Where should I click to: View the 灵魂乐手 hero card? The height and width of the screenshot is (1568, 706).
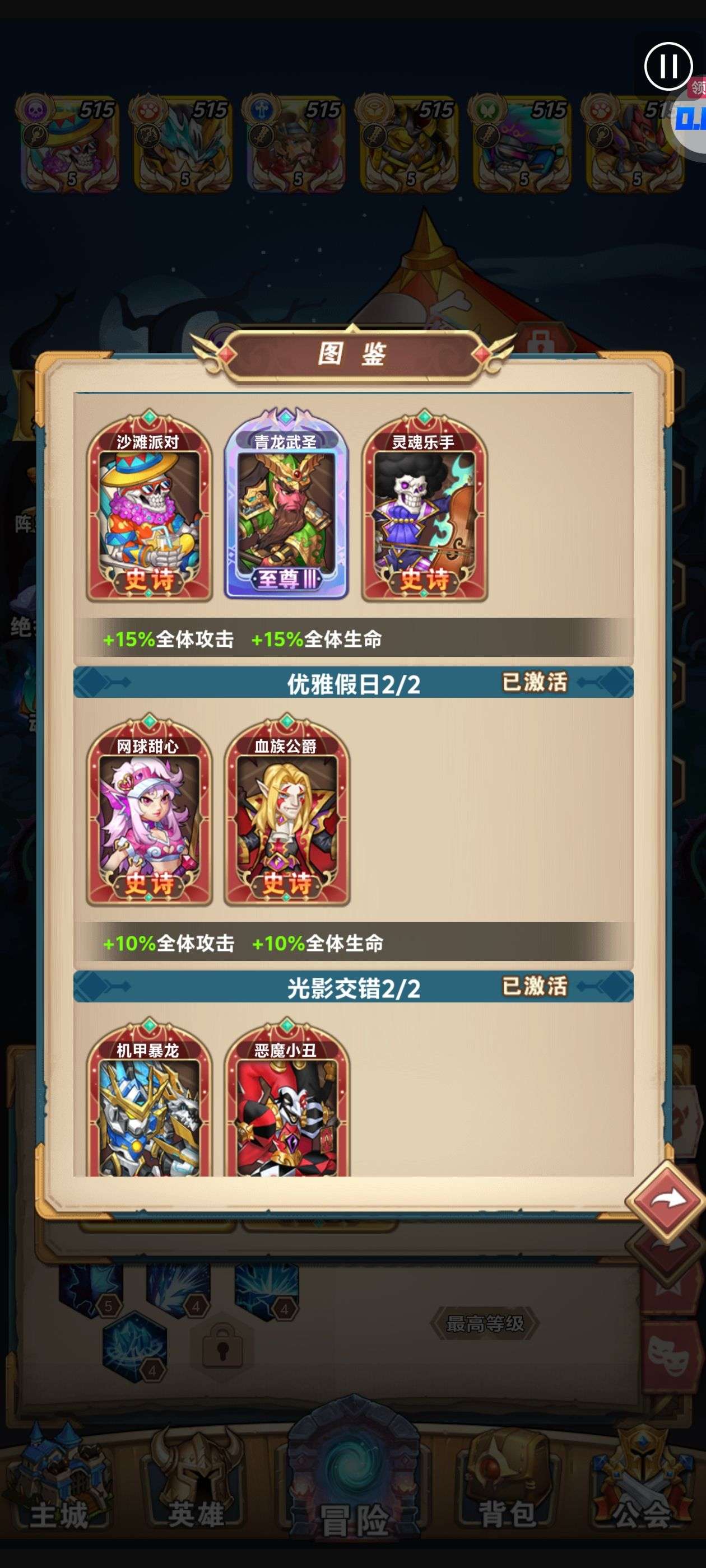coord(425,508)
